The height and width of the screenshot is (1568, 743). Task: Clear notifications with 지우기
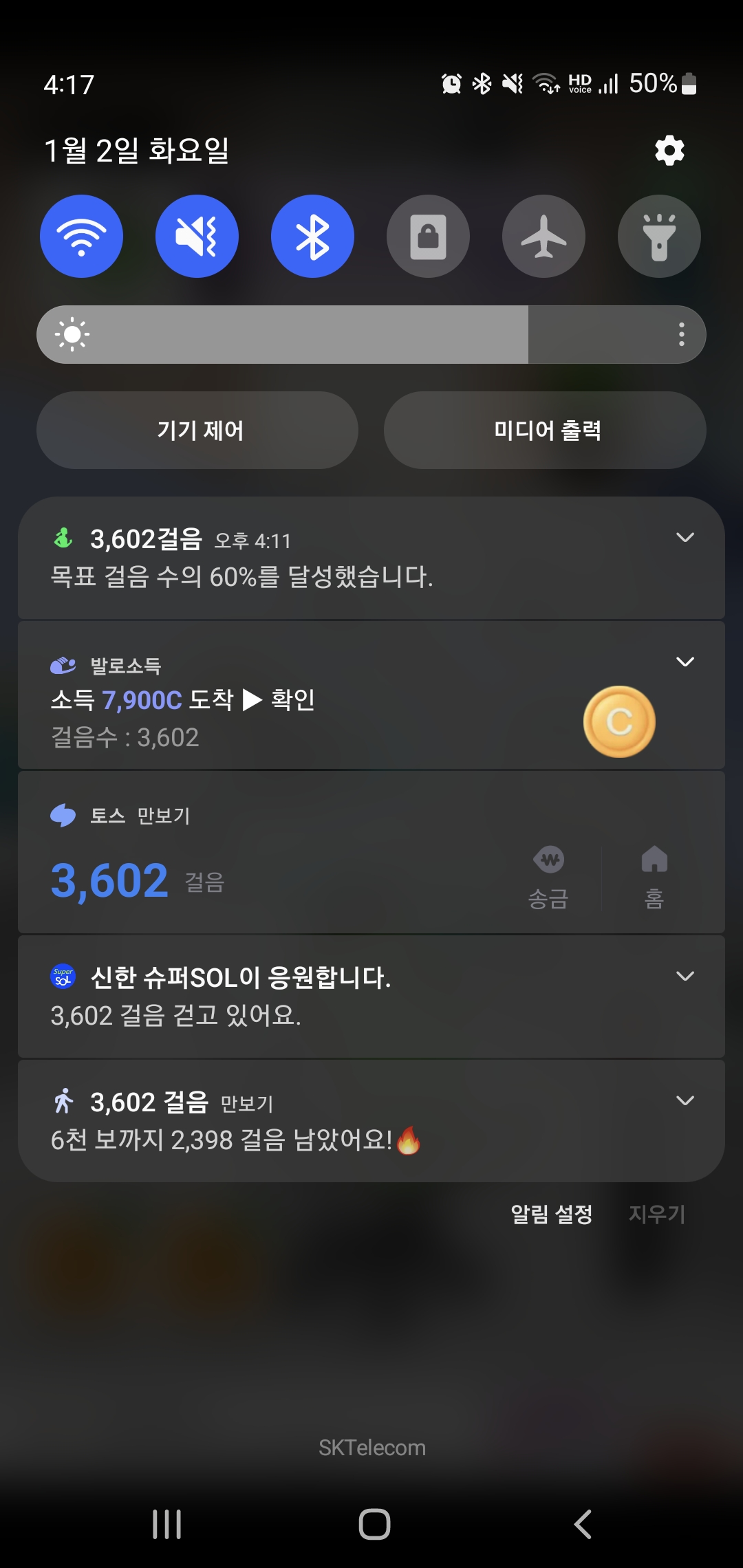pos(656,1215)
